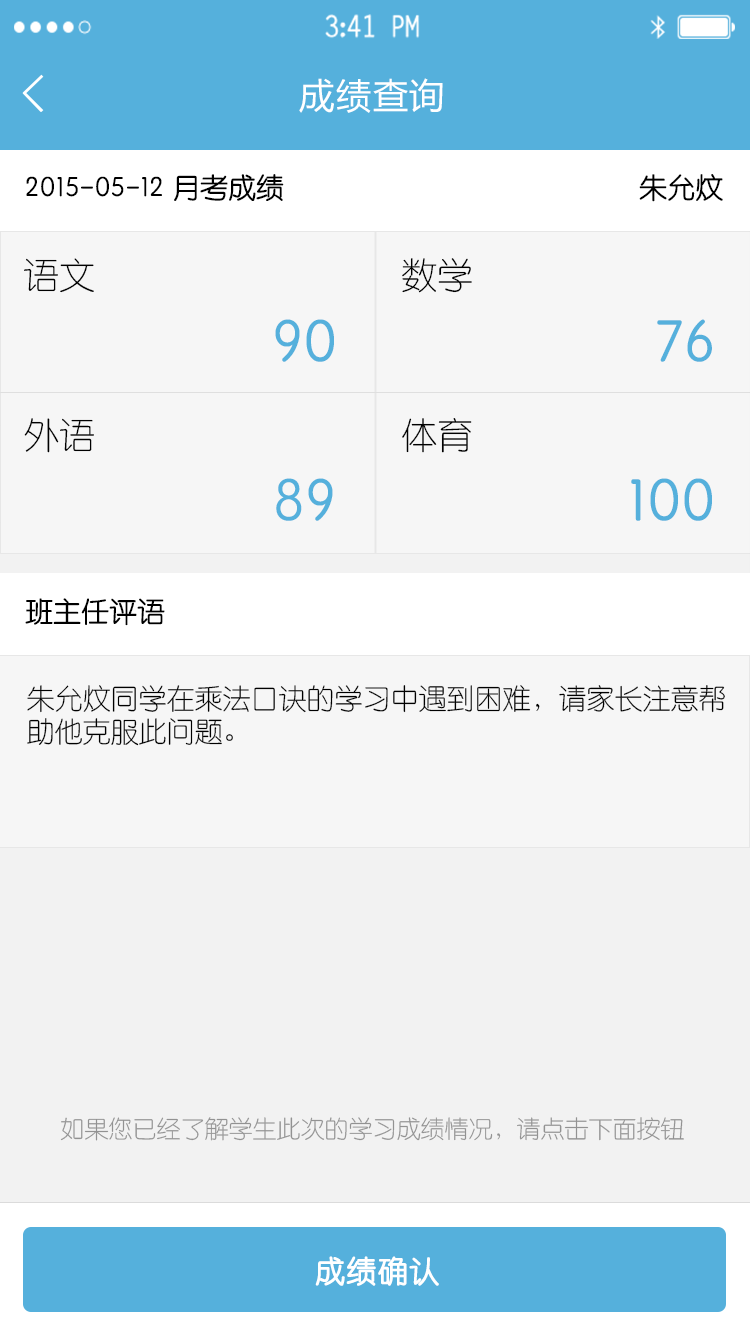This screenshot has height=1335, width=750.
Task: Tap the battery indicator at top right
Action: coord(706,27)
